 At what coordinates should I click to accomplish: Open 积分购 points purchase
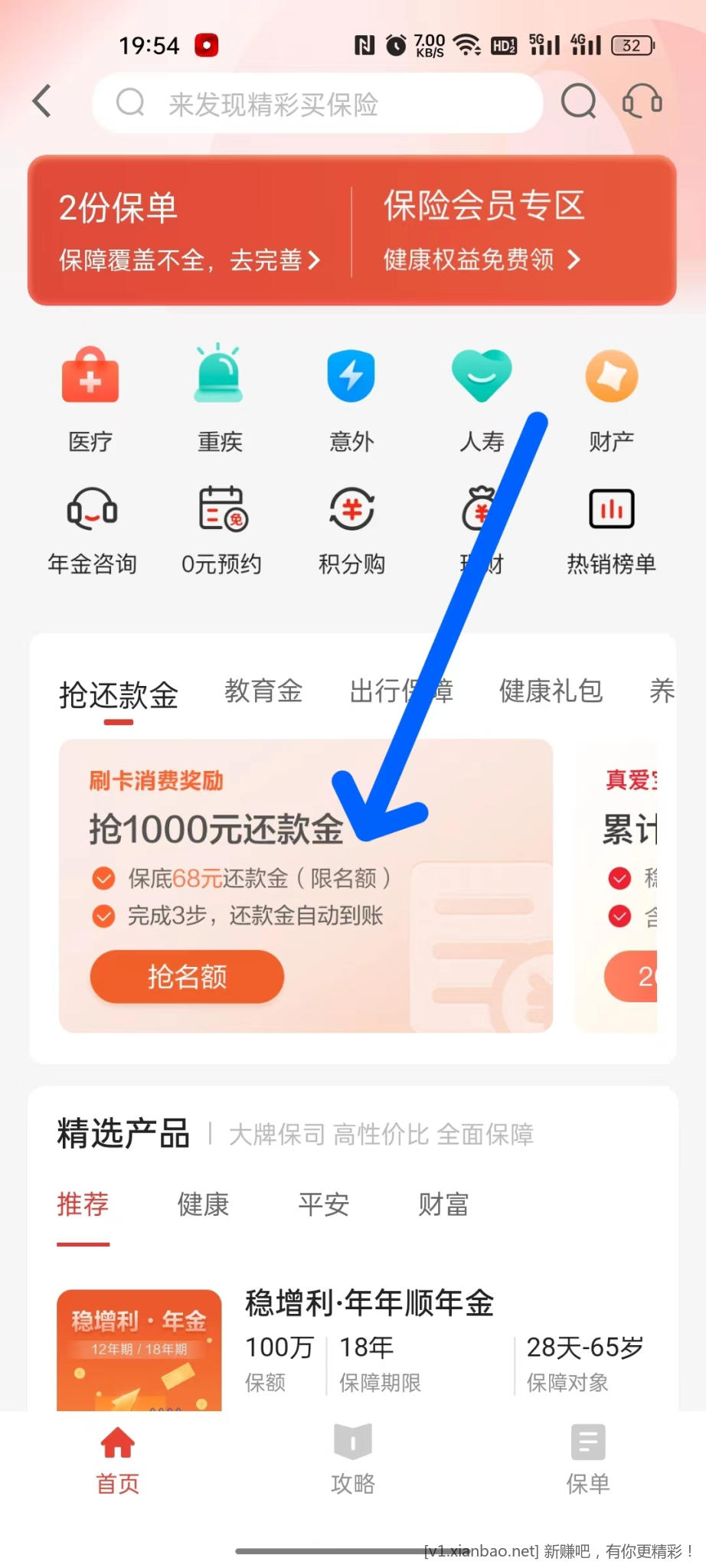click(351, 530)
